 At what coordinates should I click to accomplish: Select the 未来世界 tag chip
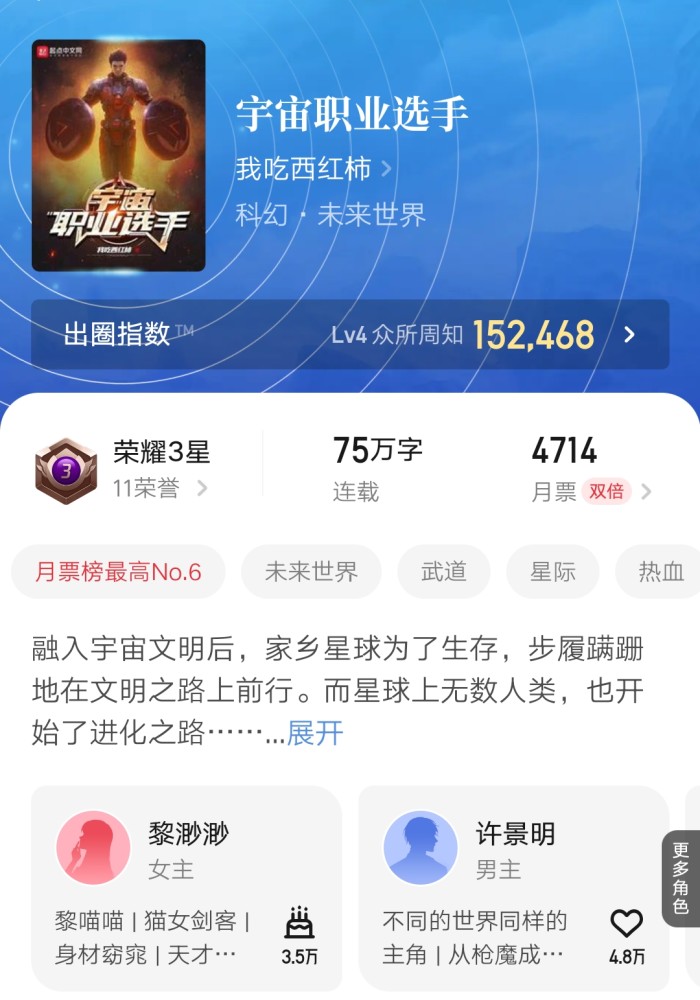[311, 572]
